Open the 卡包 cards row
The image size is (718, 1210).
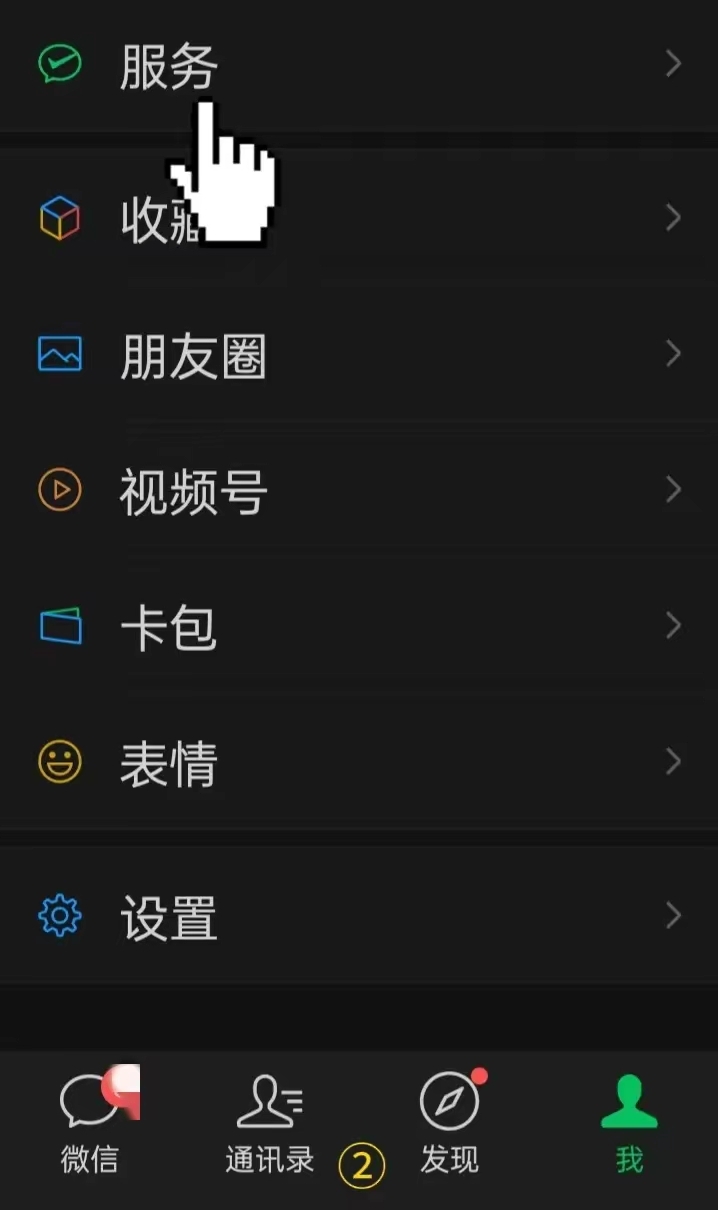click(359, 626)
